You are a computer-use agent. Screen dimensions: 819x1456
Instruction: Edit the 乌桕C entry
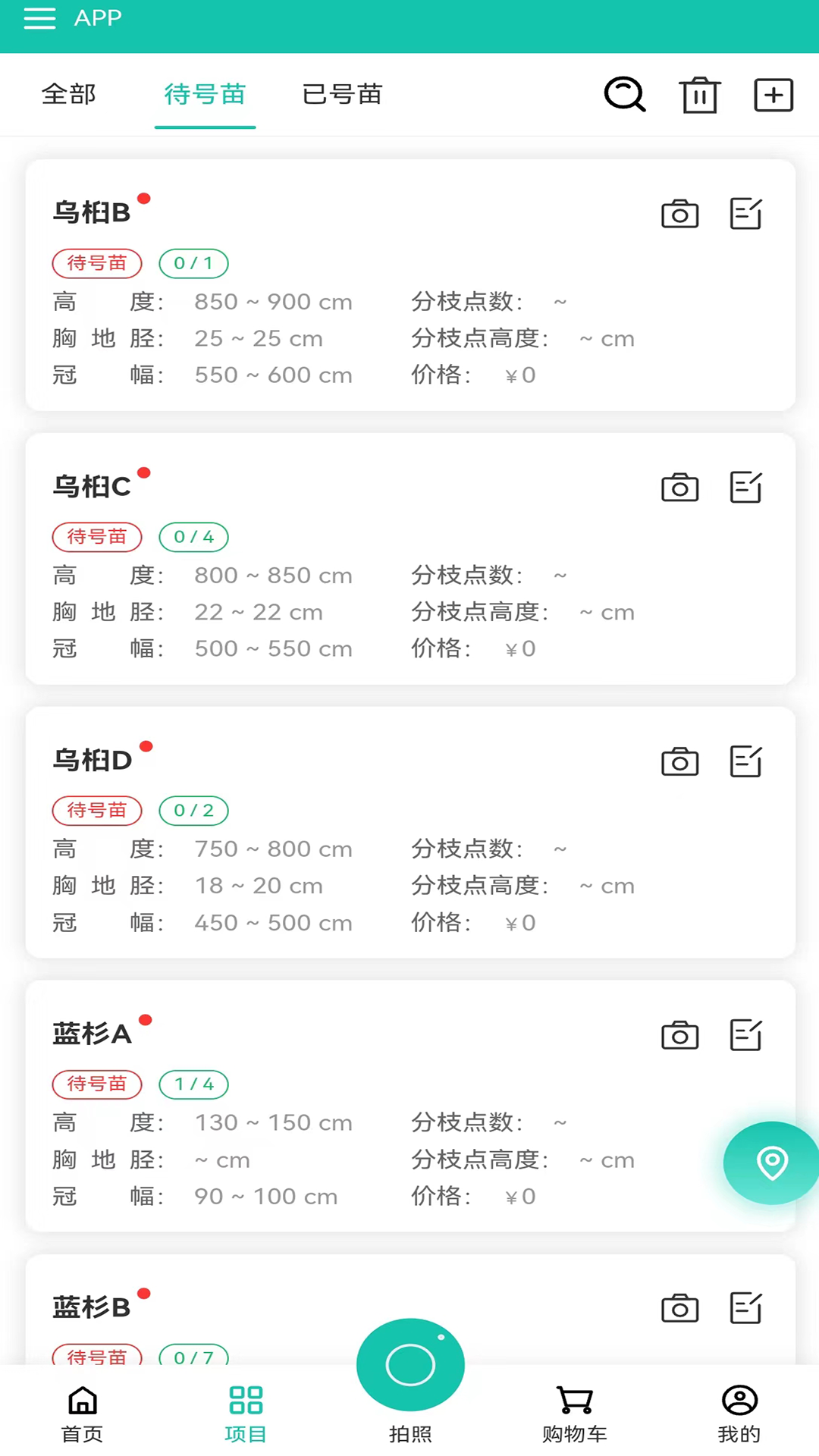(x=746, y=488)
